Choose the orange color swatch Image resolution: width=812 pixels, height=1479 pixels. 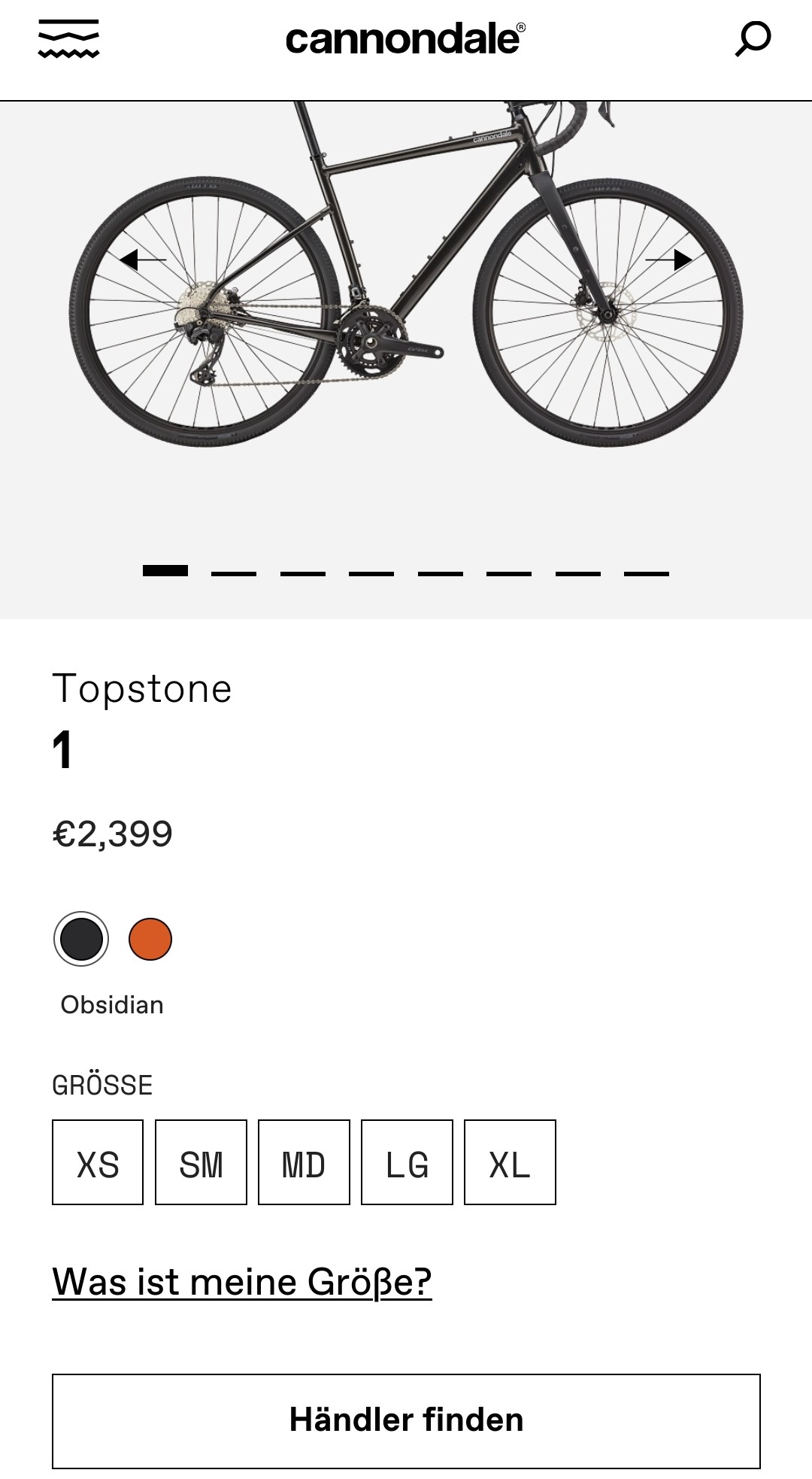[150, 939]
